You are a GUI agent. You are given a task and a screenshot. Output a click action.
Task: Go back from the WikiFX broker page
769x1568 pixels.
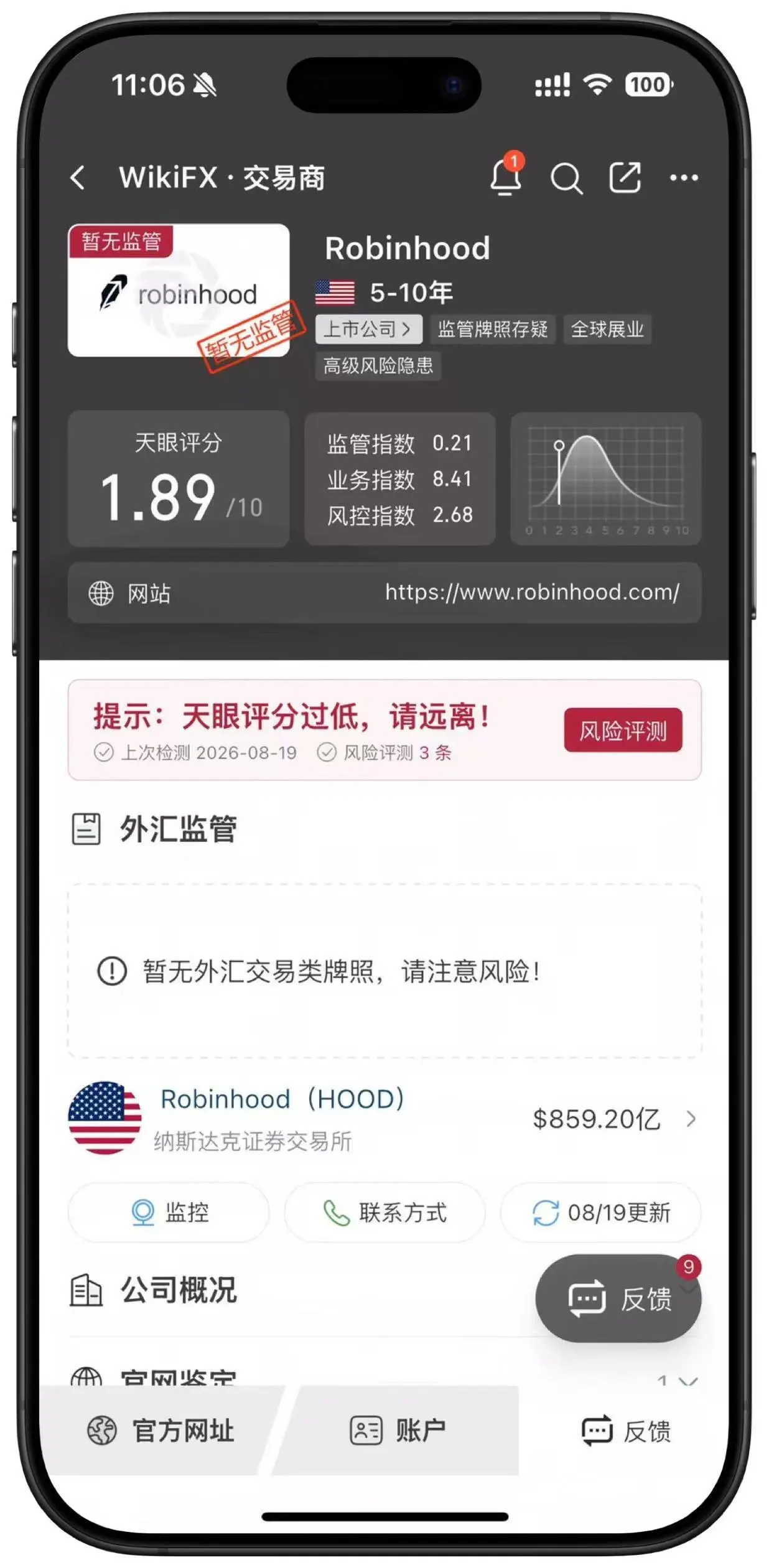77,178
